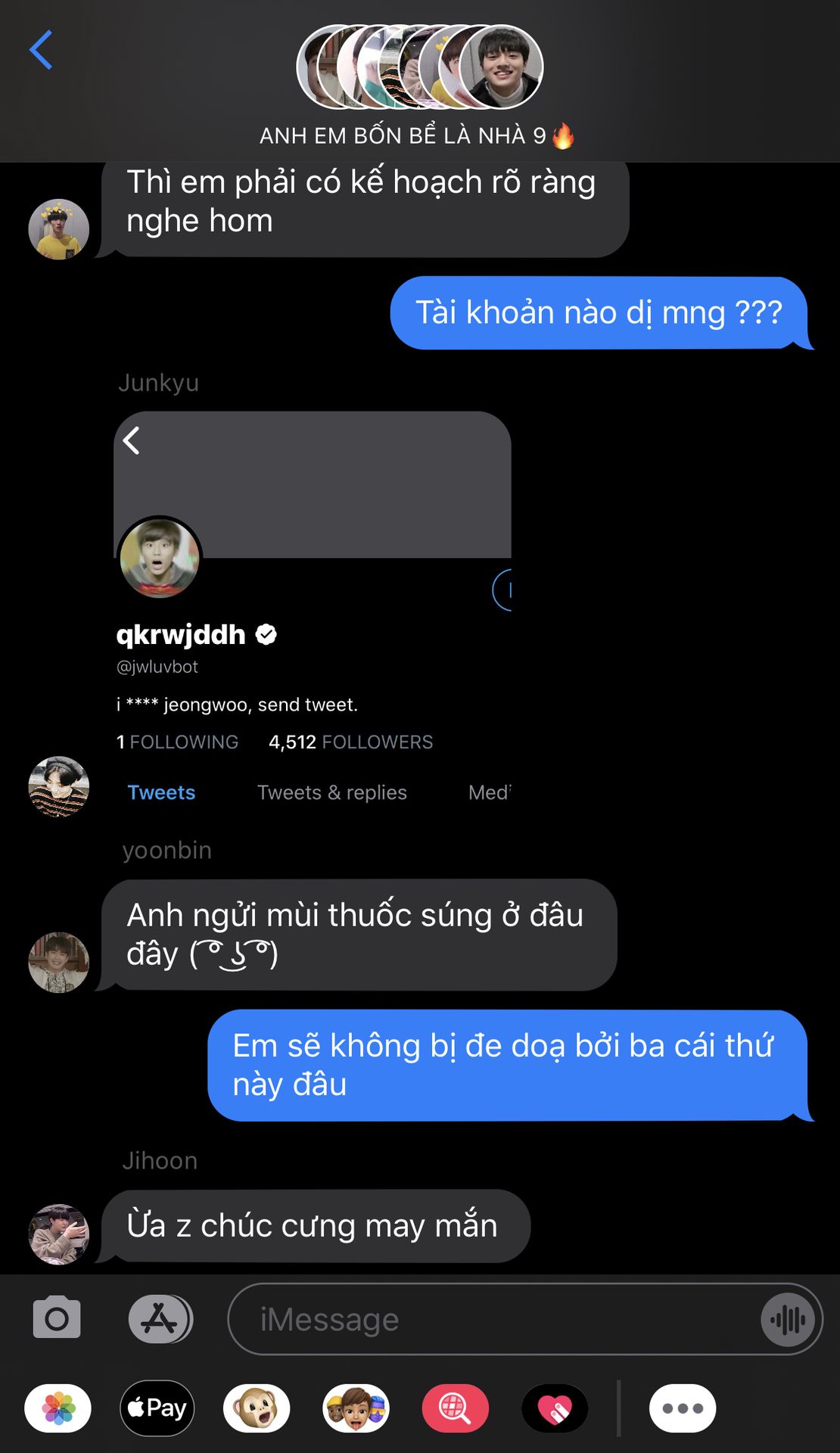The image size is (840, 1453).
Task: Open group details for ANH EM BỐN BỂ LÀ NHÀ 9
Action: point(419,83)
